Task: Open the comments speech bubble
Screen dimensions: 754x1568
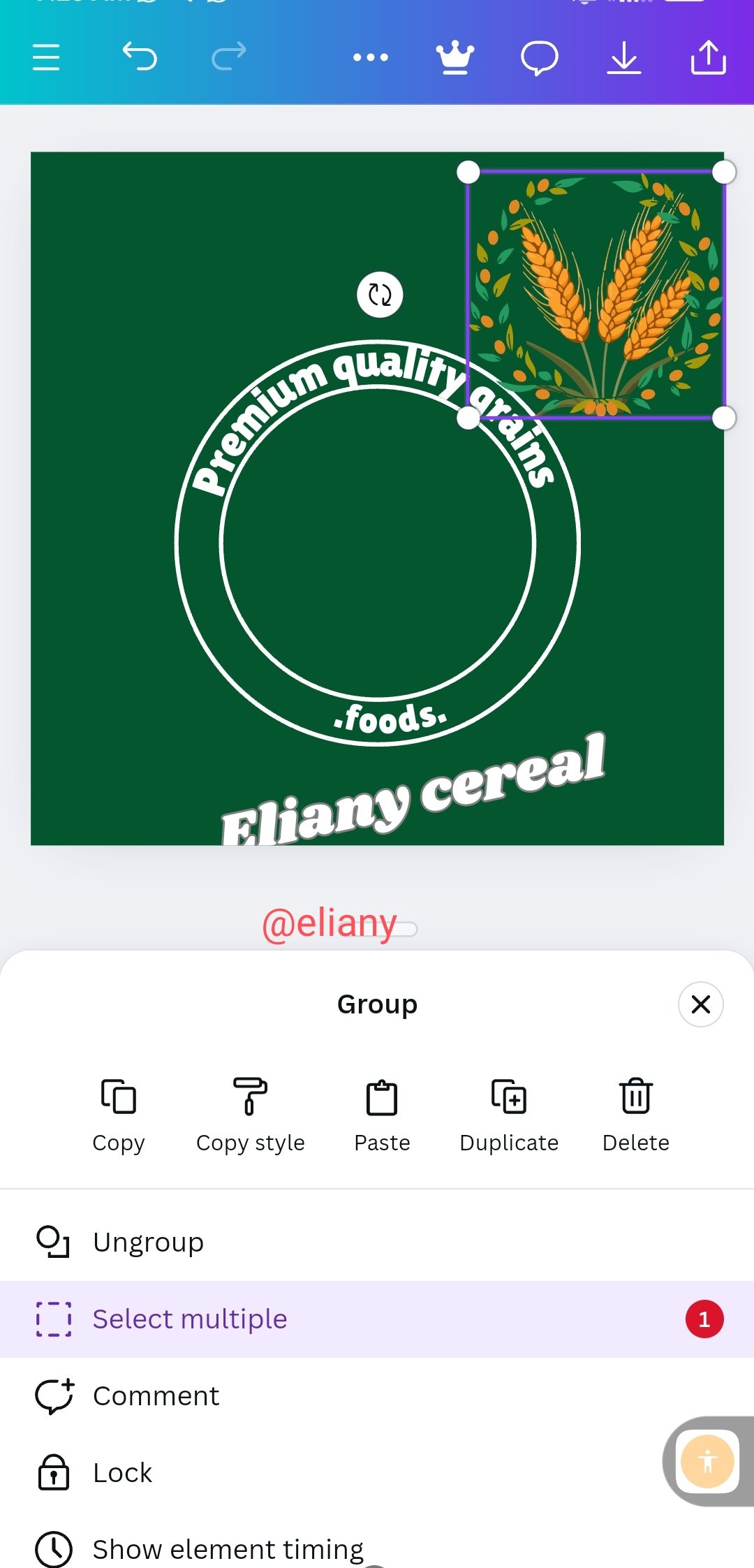Action: [x=540, y=57]
